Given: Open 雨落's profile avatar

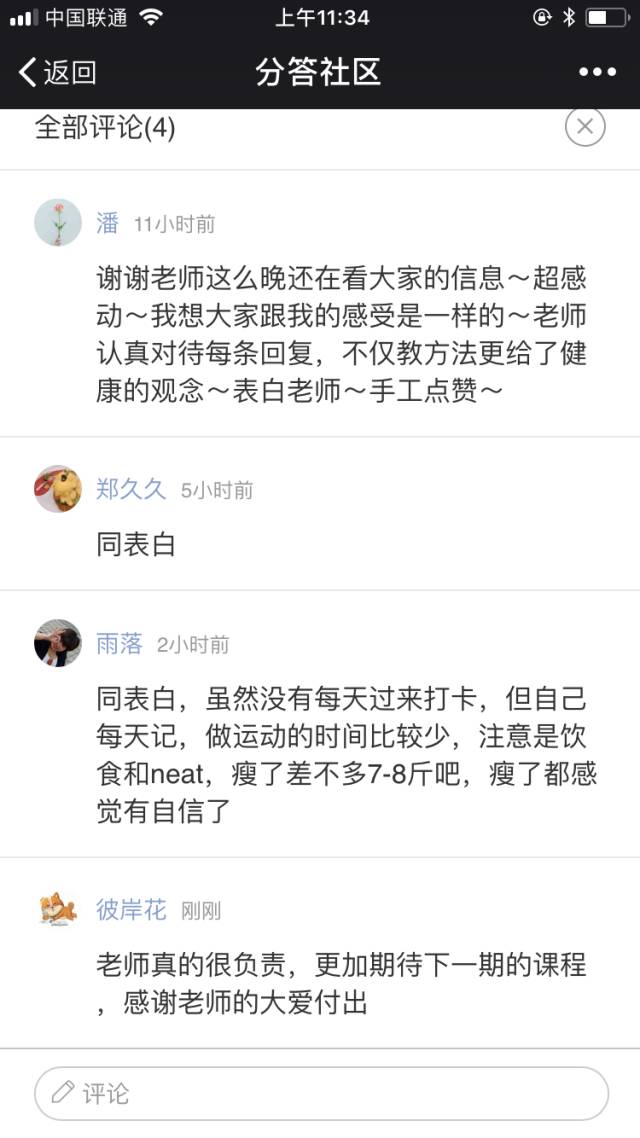Looking at the screenshot, I should click(58, 643).
